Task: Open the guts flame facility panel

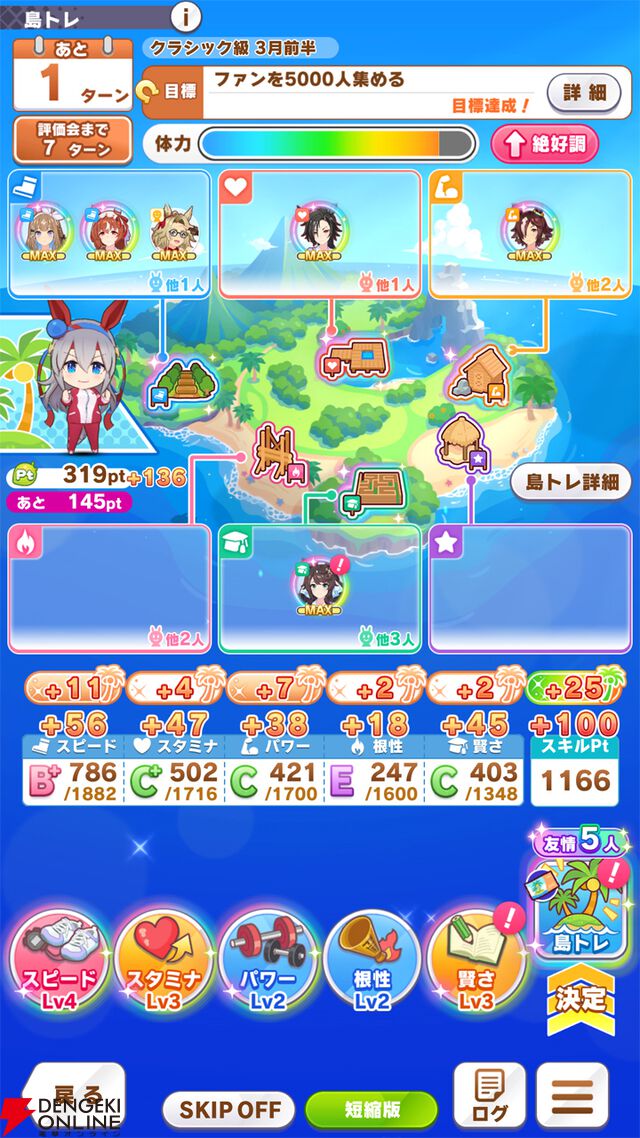Action: tap(109, 590)
